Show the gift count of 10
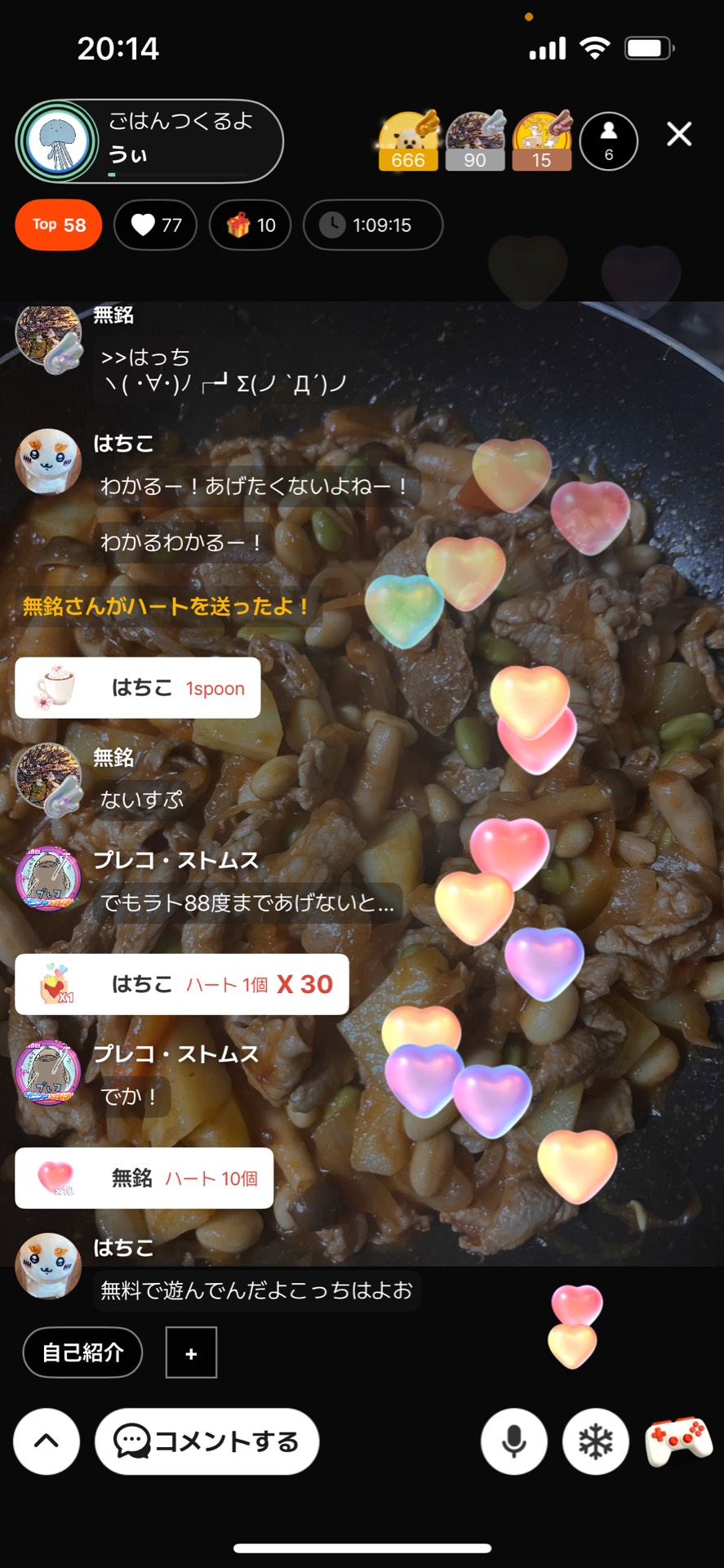Image resolution: width=724 pixels, height=1568 pixels. pyautogui.click(x=251, y=225)
